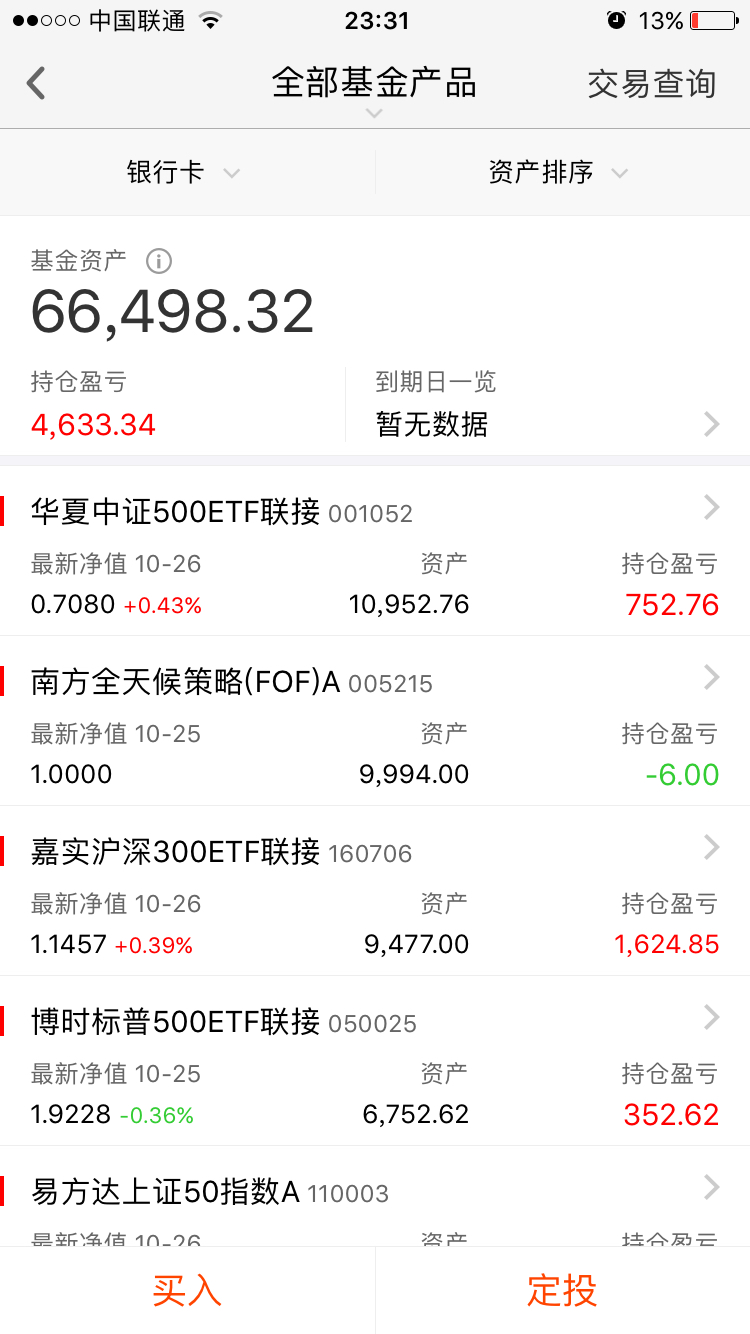Open fund 南方全天候策略(FOF)A
Viewport: 750px width, 1334px height.
pos(375,721)
